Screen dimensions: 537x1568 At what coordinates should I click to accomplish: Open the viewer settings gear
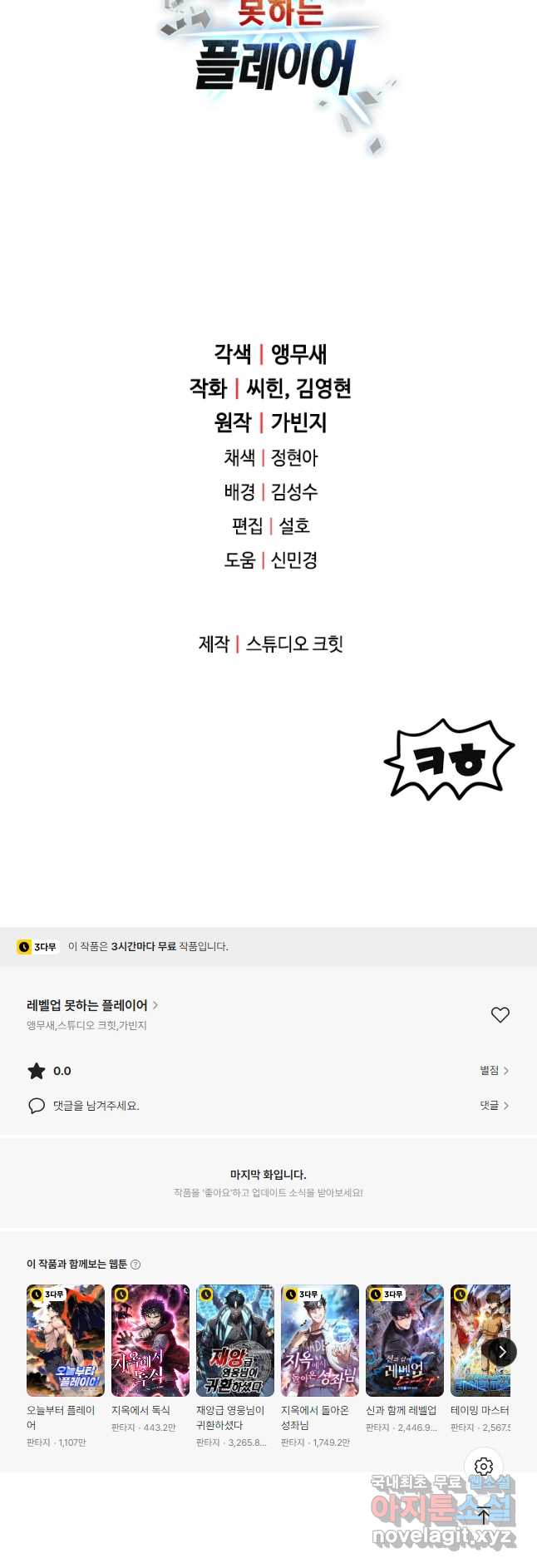click(x=484, y=1467)
